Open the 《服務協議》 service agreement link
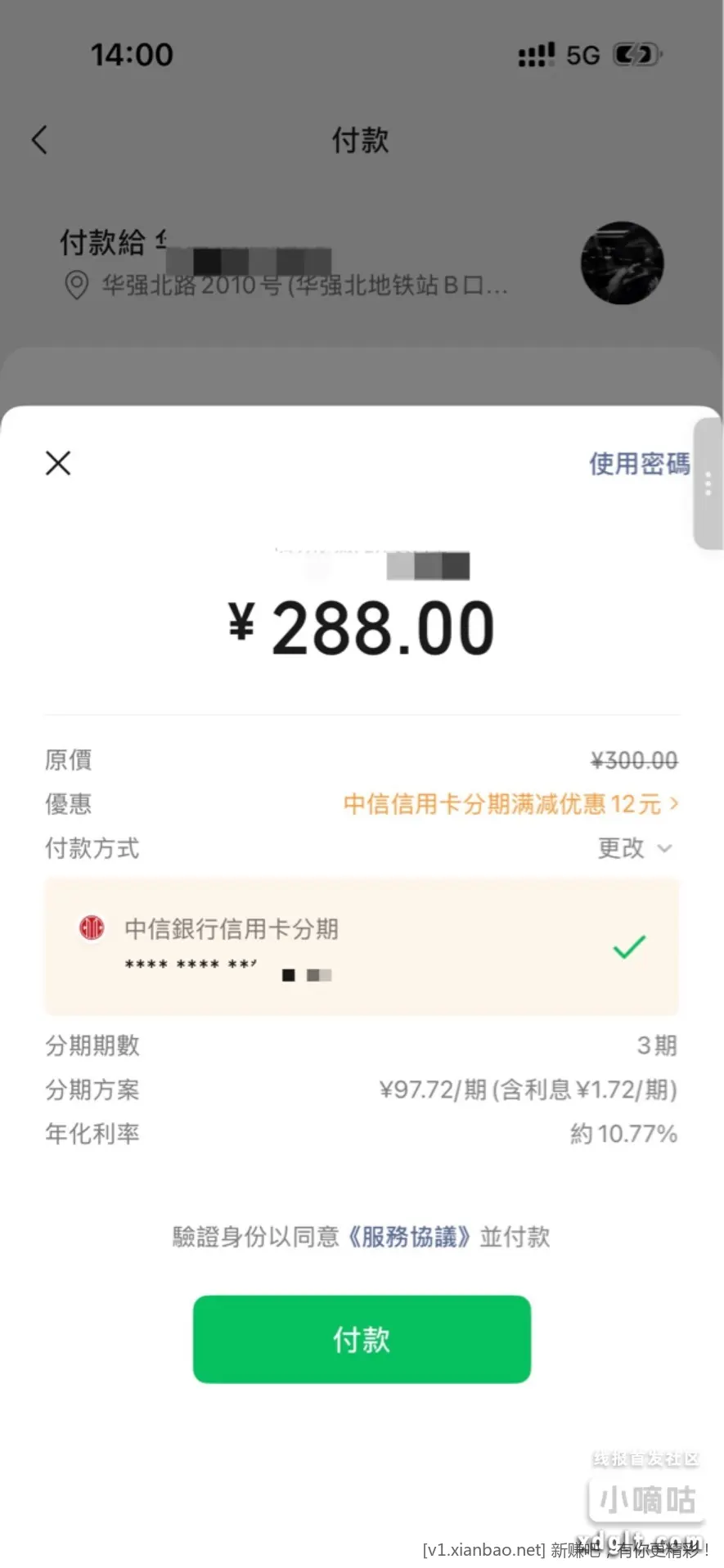This screenshot has width=724, height=1568. point(409,1237)
